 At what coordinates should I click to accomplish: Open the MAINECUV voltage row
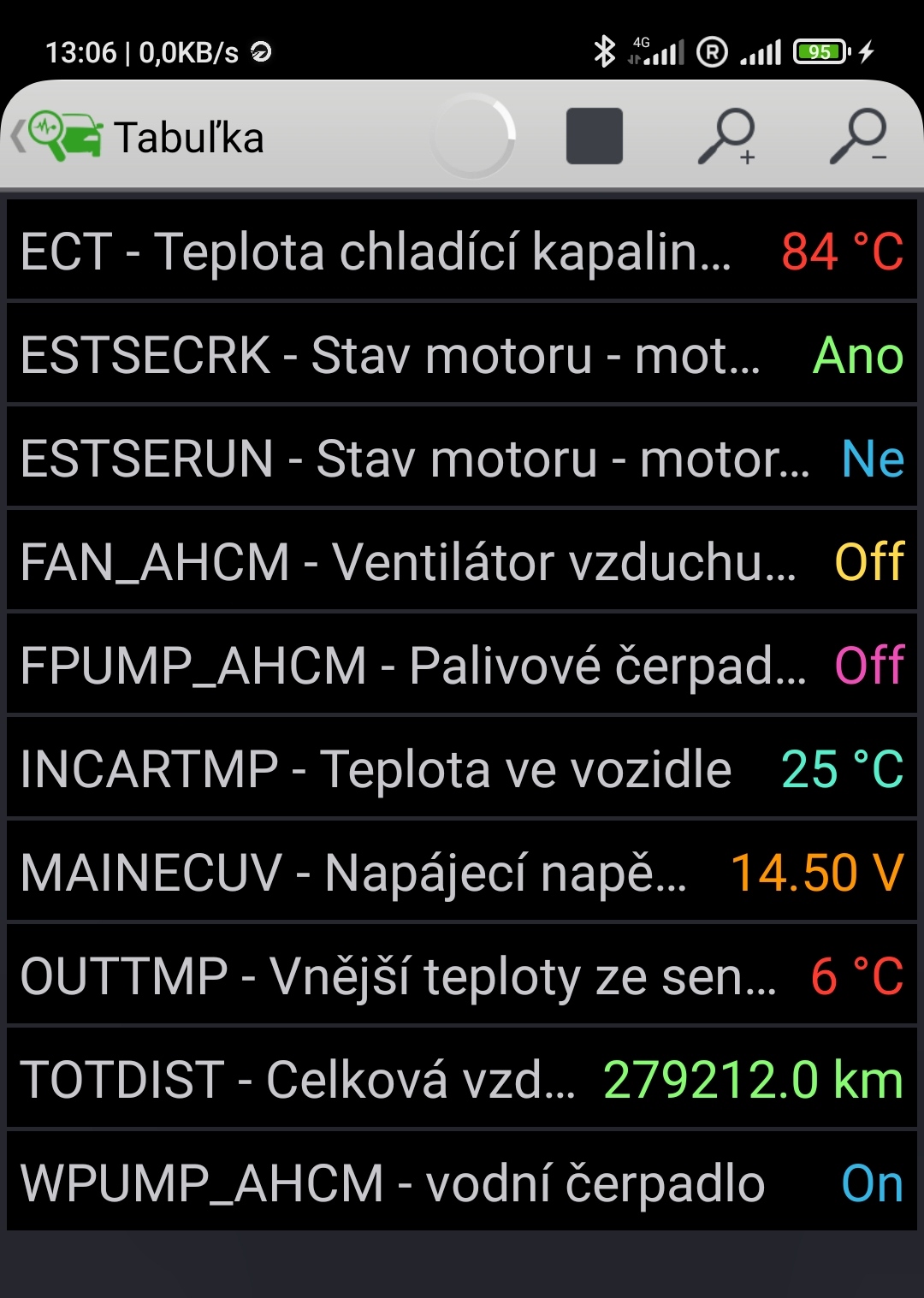point(462,873)
